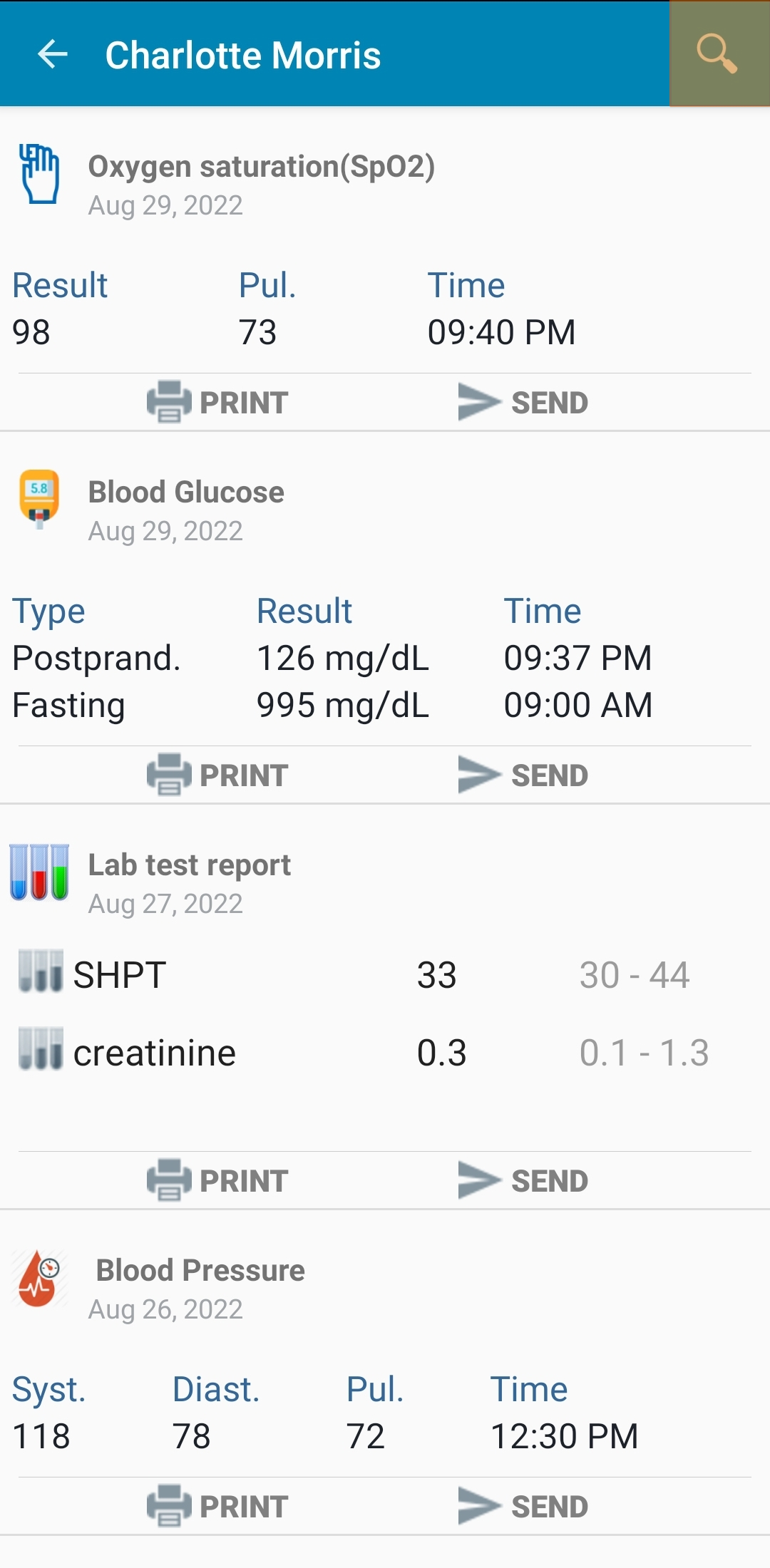The width and height of the screenshot is (770, 1568).
Task: Send the Blood Pressure record
Action: tap(523, 1507)
